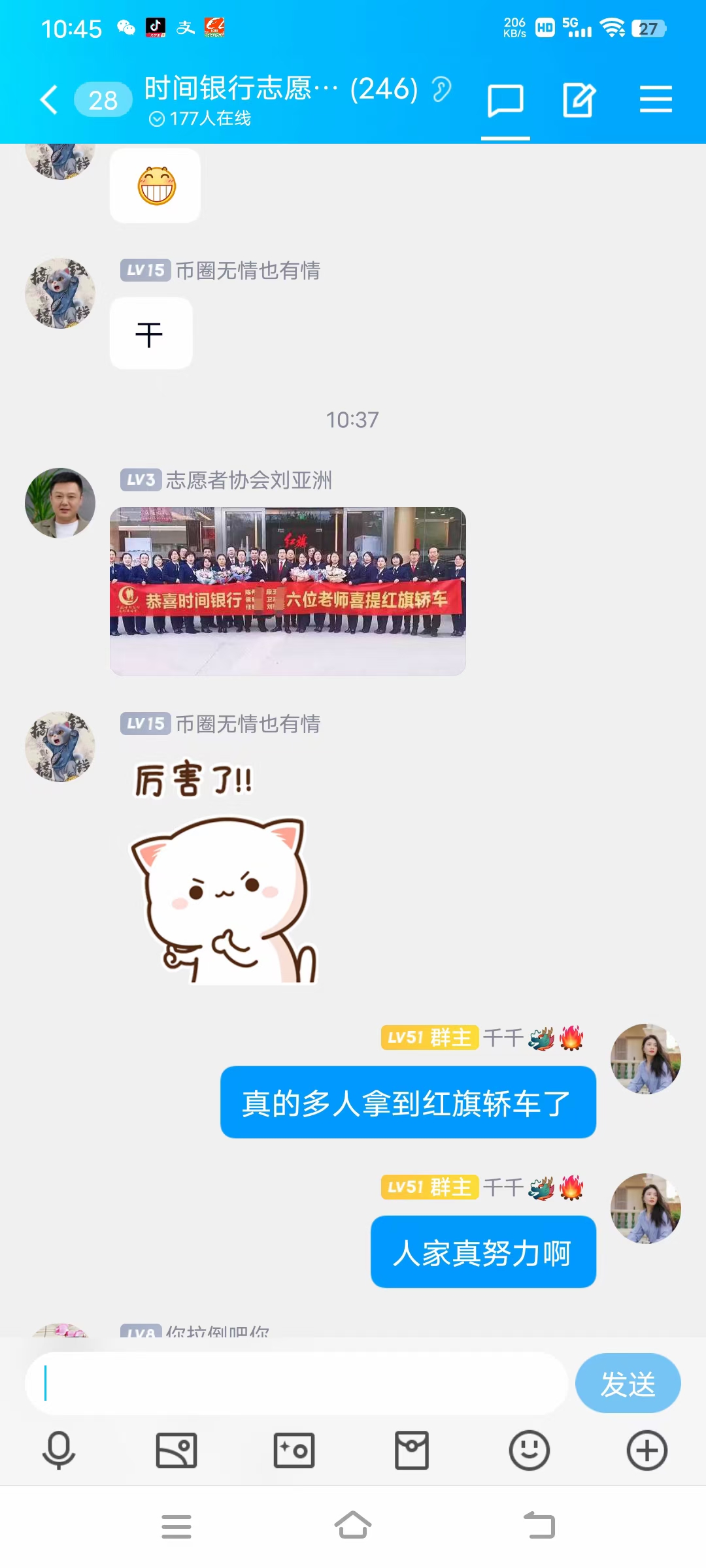This screenshot has width=706, height=1568.
Task: Open 志愿者协会刘亚洲's profile avatar
Action: coord(60,503)
